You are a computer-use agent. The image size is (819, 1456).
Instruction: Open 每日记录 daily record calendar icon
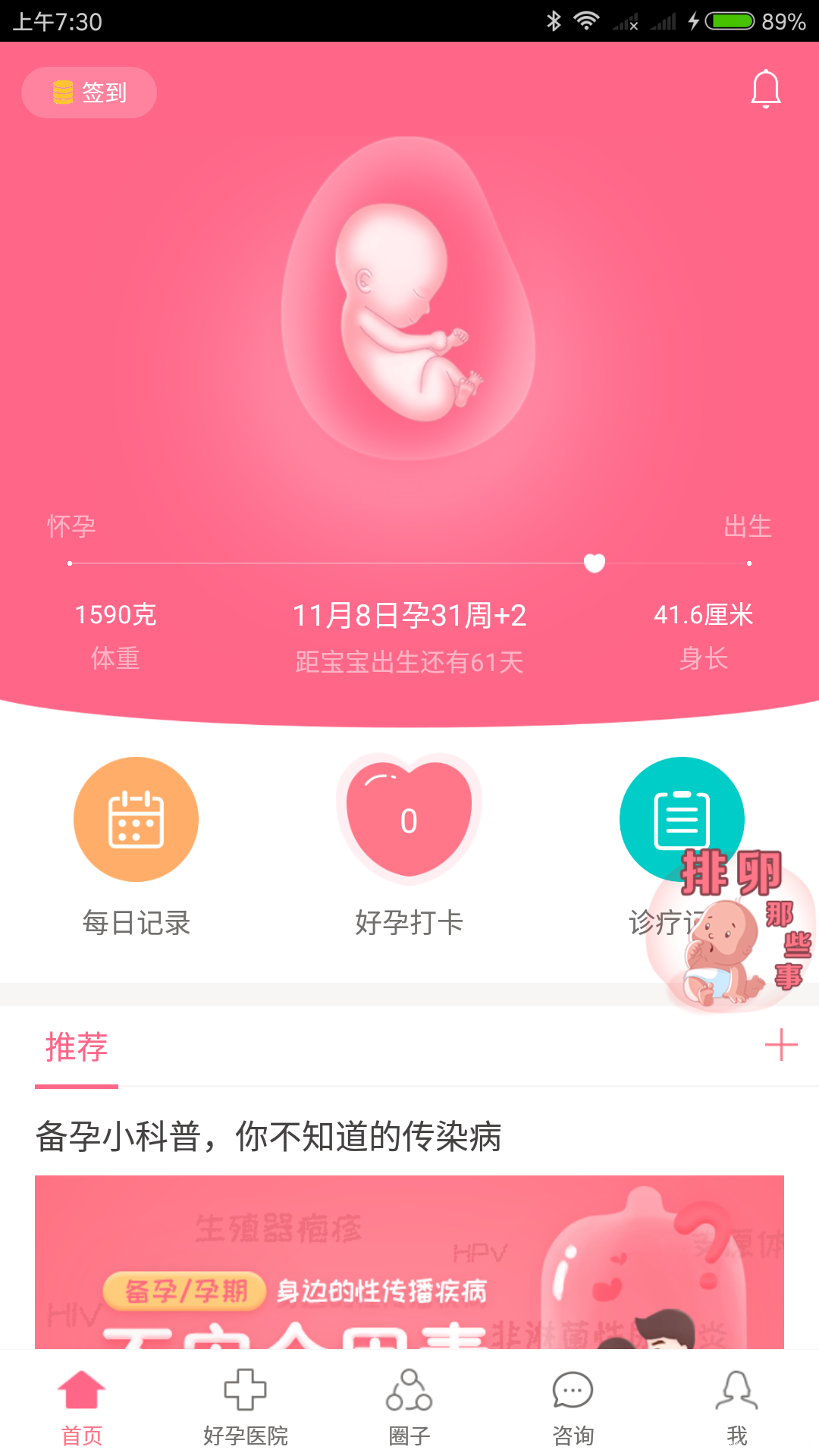[136, 819]
